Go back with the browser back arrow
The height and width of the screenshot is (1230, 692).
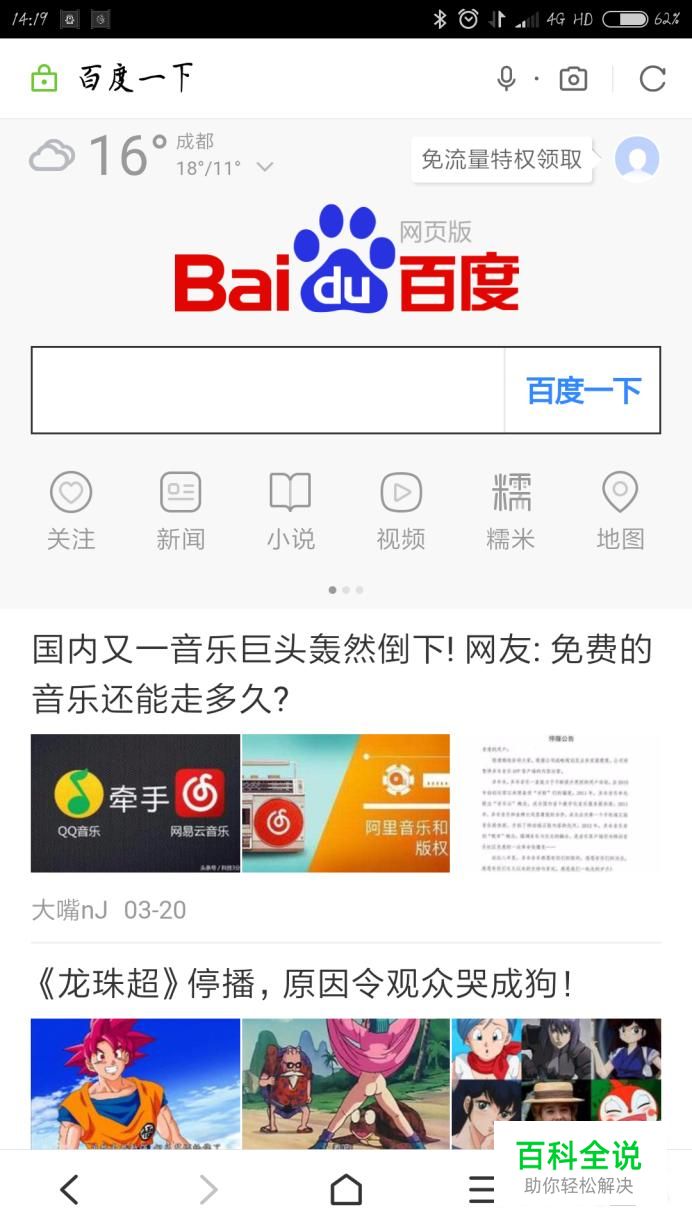pyautogui.click(x=69, y=1189)
